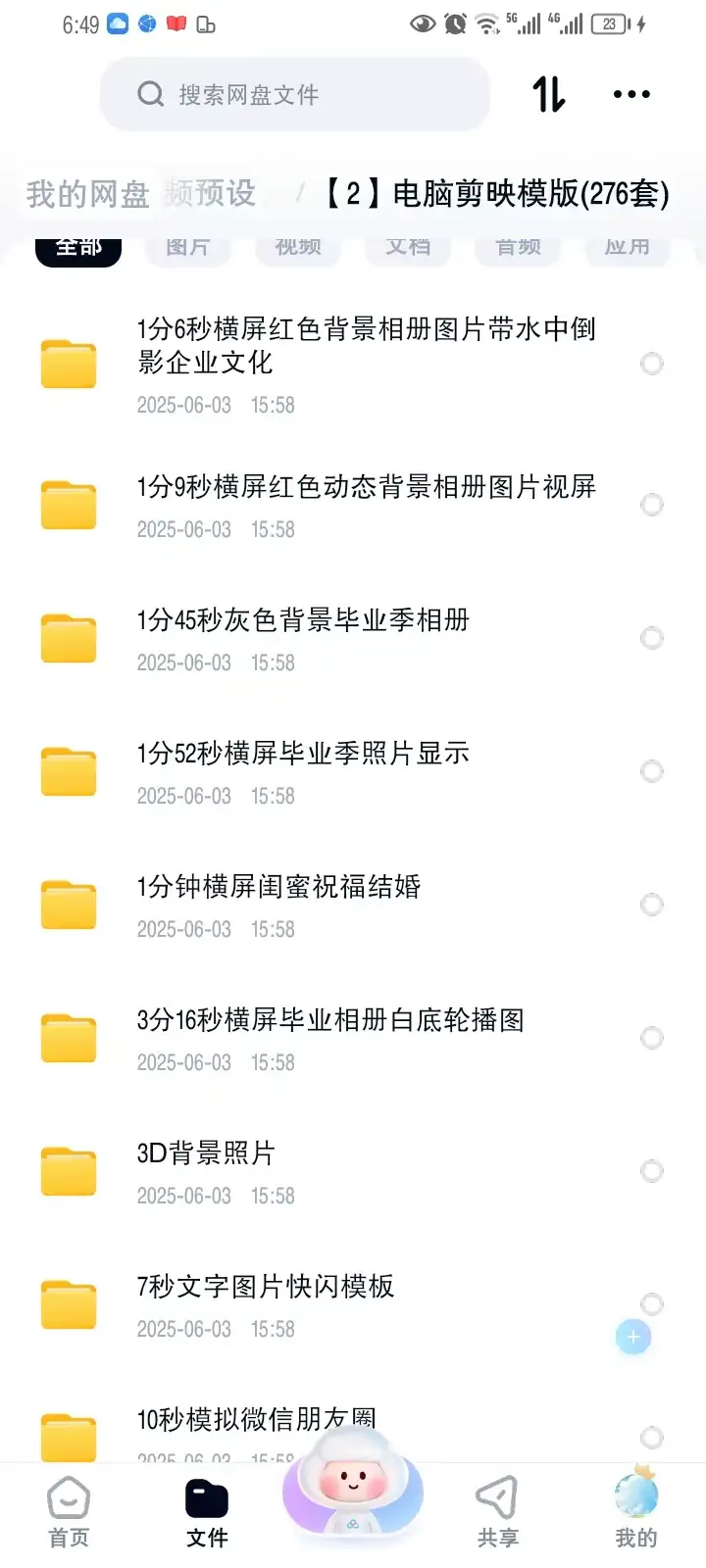Tap the floating plus action button
Screen dimensions: 706x1568
(633, 1337)
